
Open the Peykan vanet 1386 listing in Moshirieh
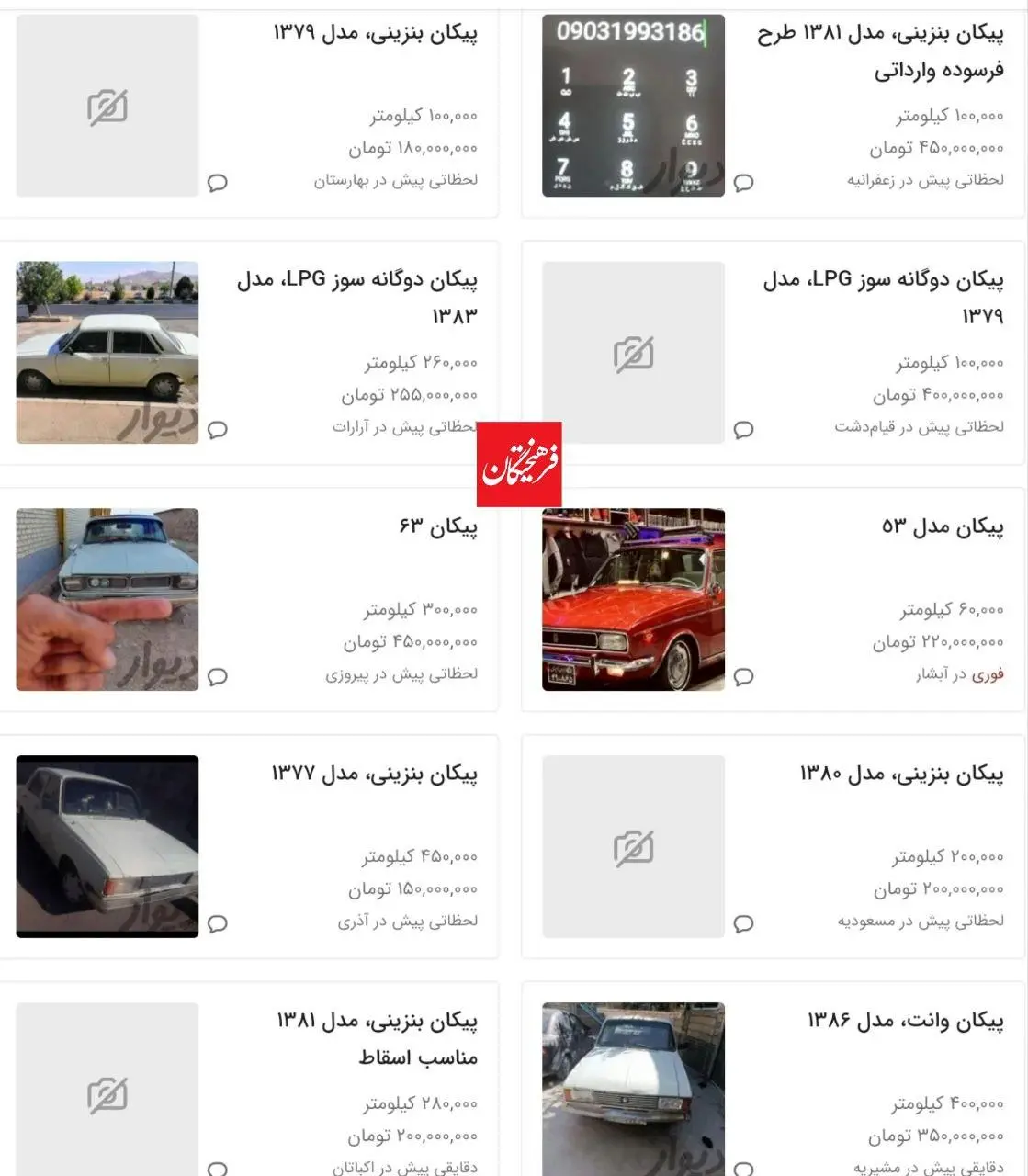(x=905, y=1021)
